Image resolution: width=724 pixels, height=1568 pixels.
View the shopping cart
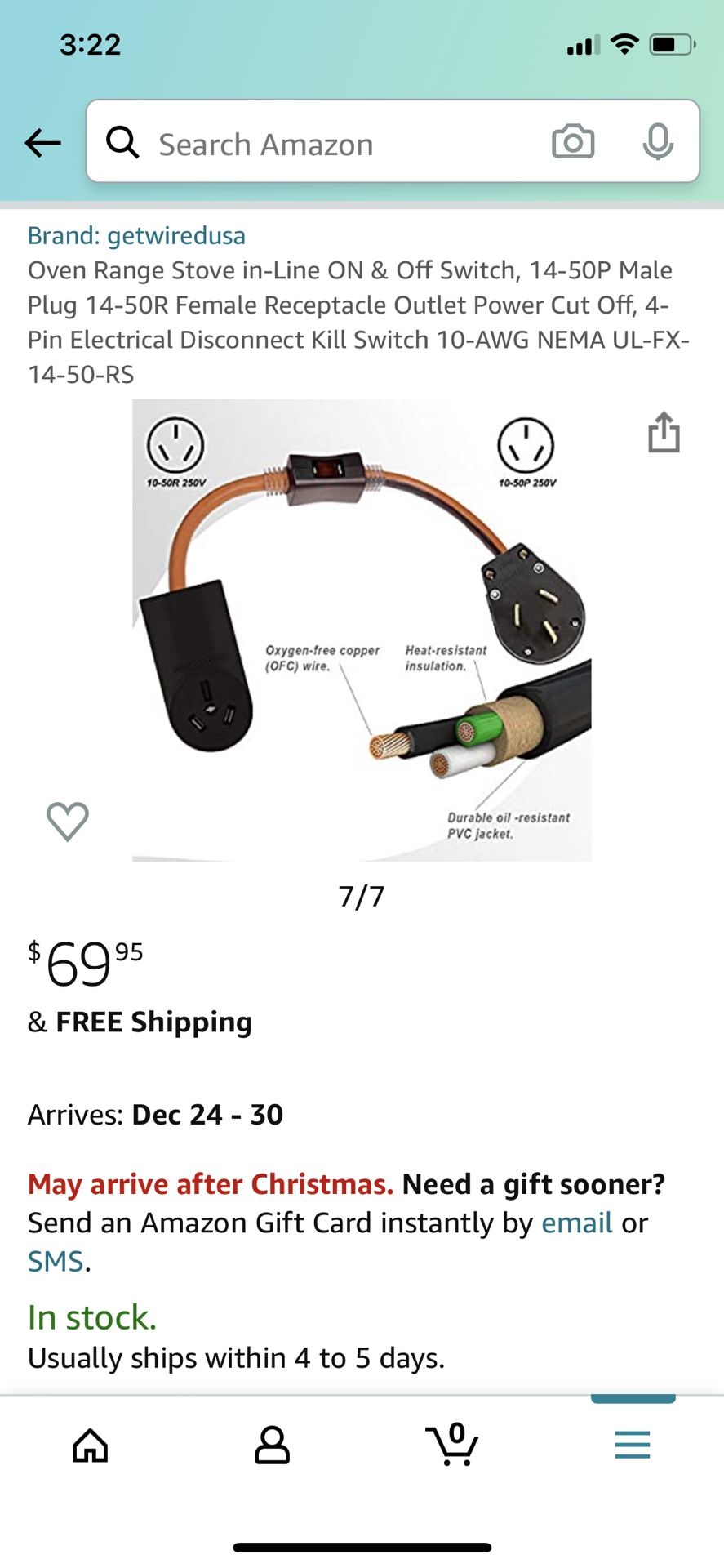(452, 1444)
